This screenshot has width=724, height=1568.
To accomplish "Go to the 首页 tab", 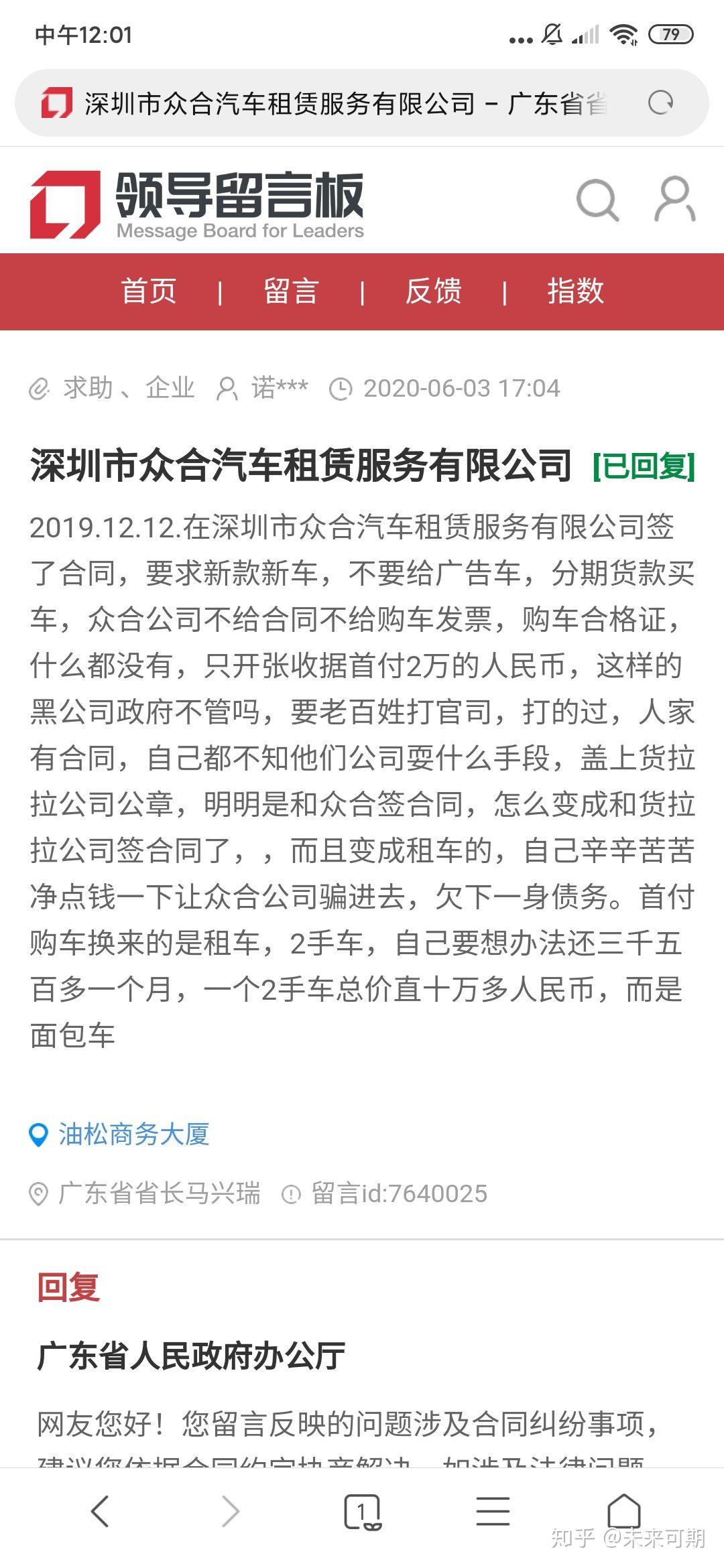I will [149, 291].
